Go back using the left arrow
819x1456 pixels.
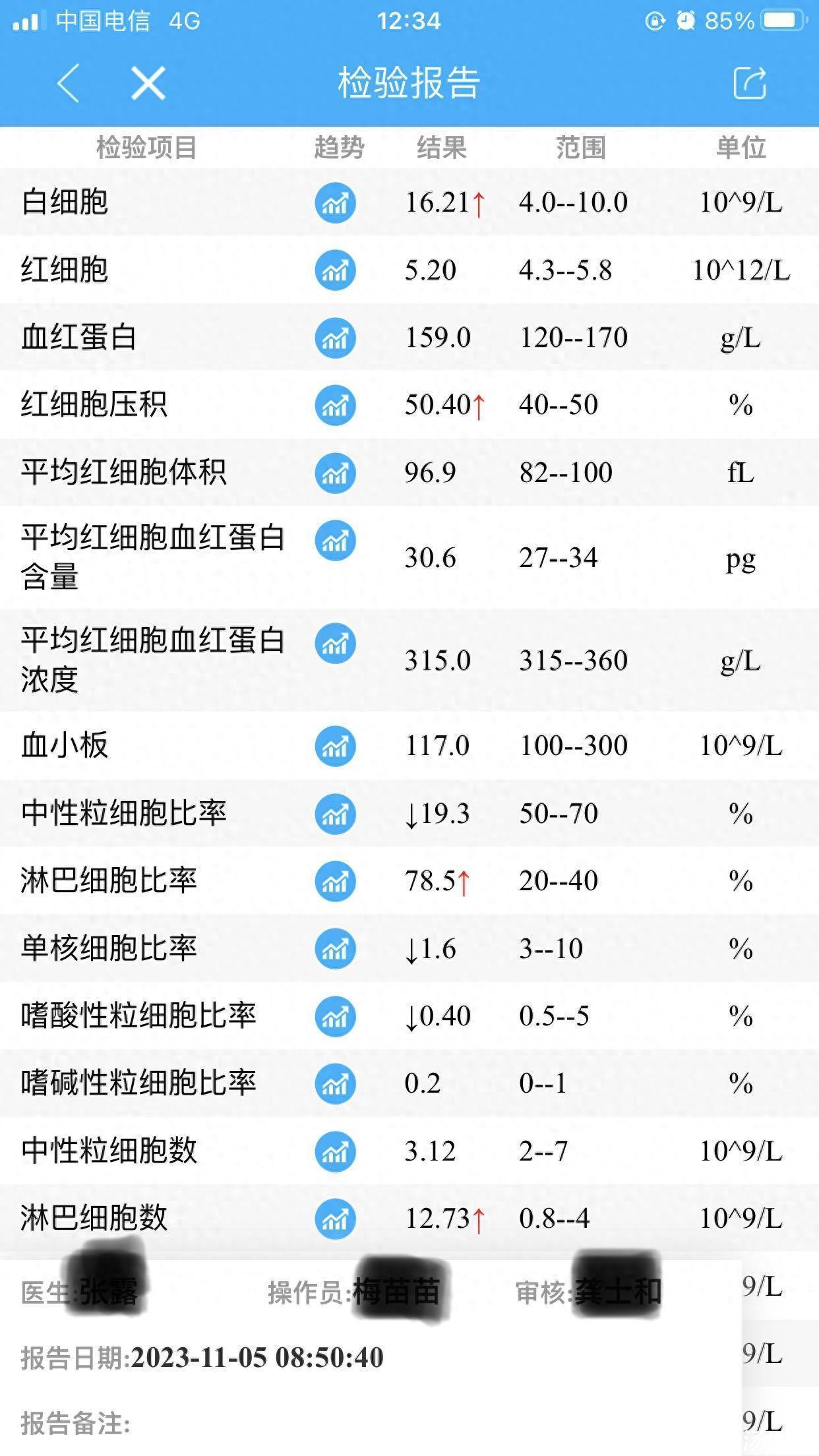click(69, 83)
